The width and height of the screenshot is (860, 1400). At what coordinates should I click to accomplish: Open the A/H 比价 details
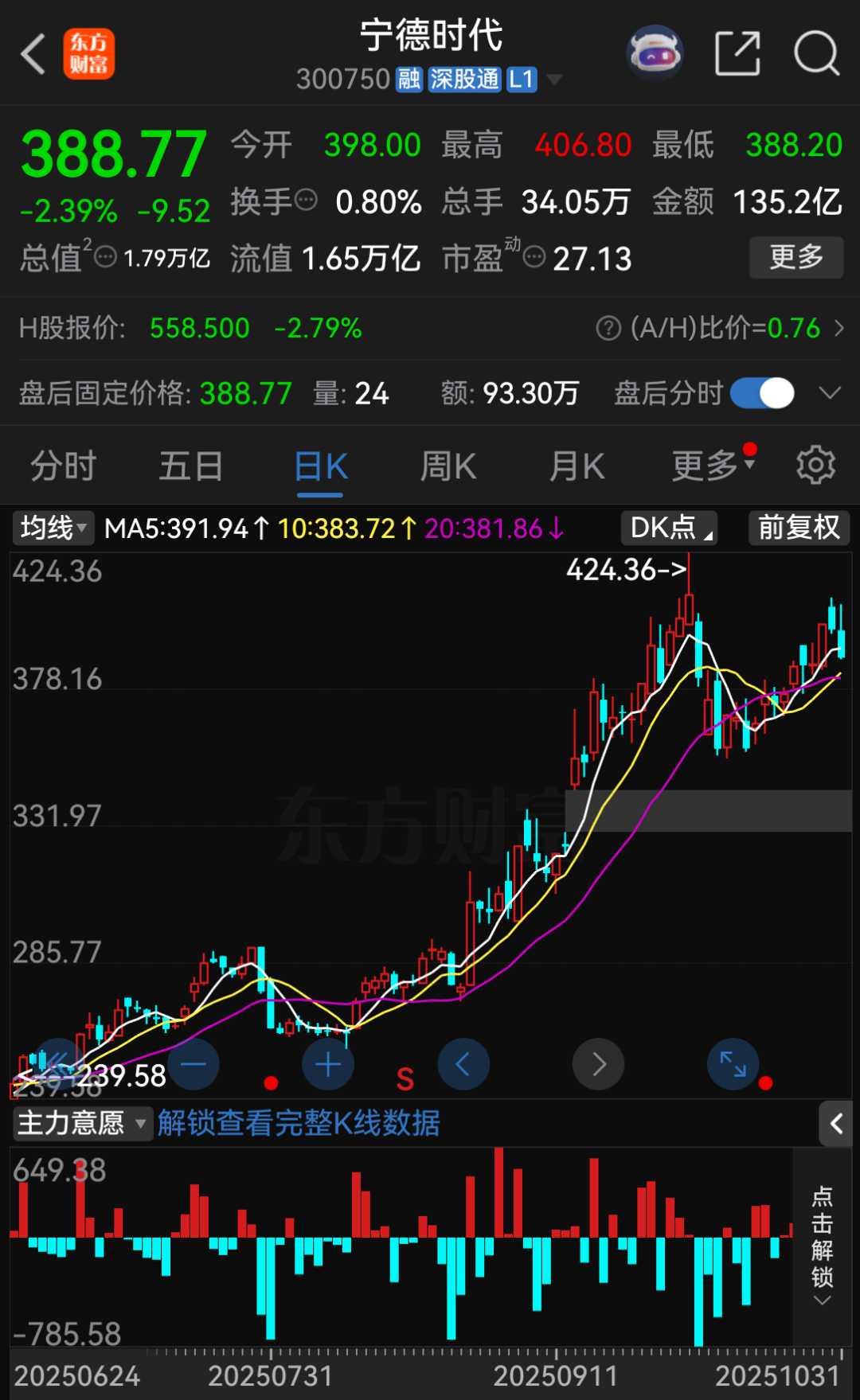[721, 328]
